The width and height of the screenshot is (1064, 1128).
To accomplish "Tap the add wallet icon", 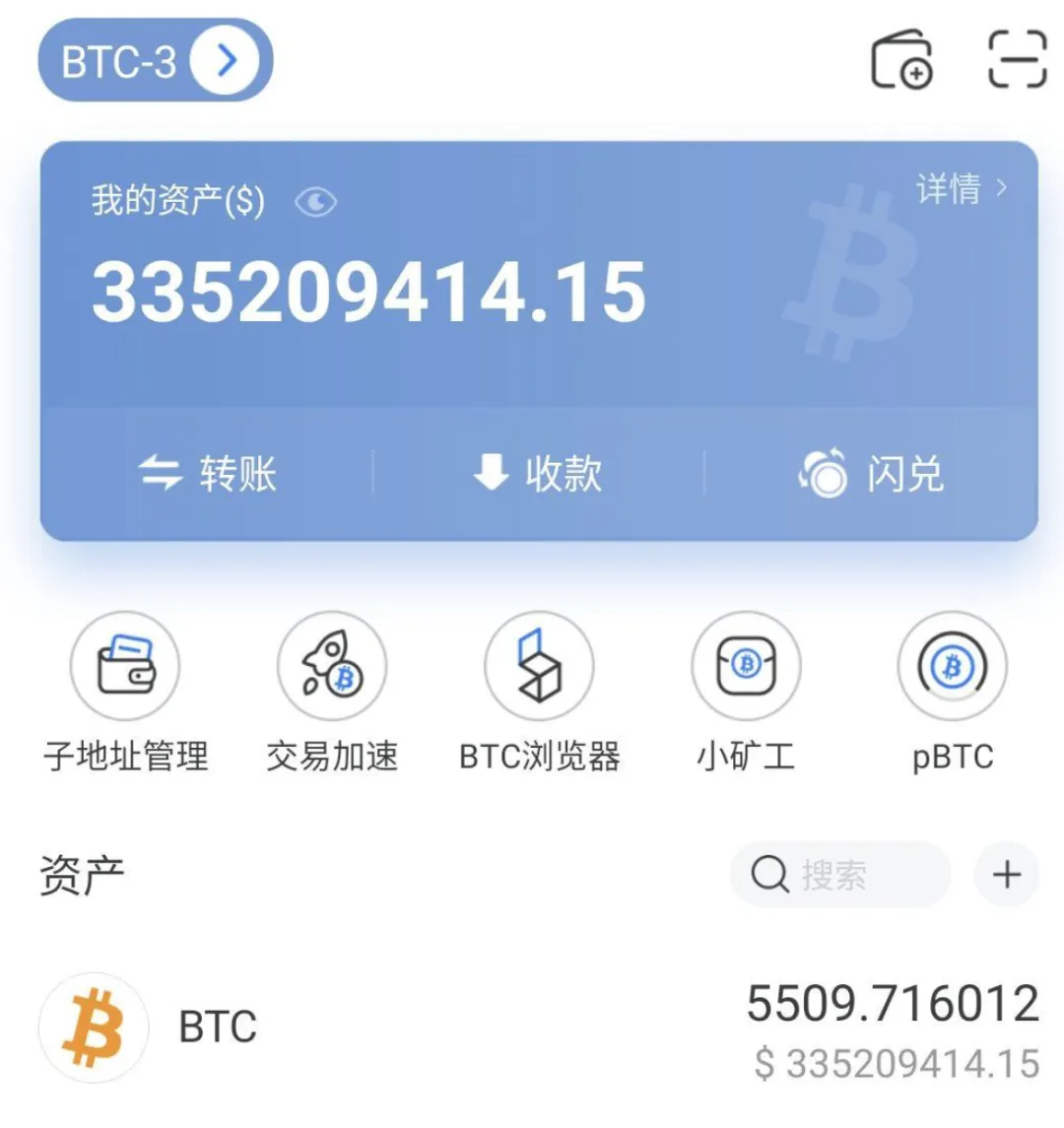I will pyautogui.click(x=901, y=60).
